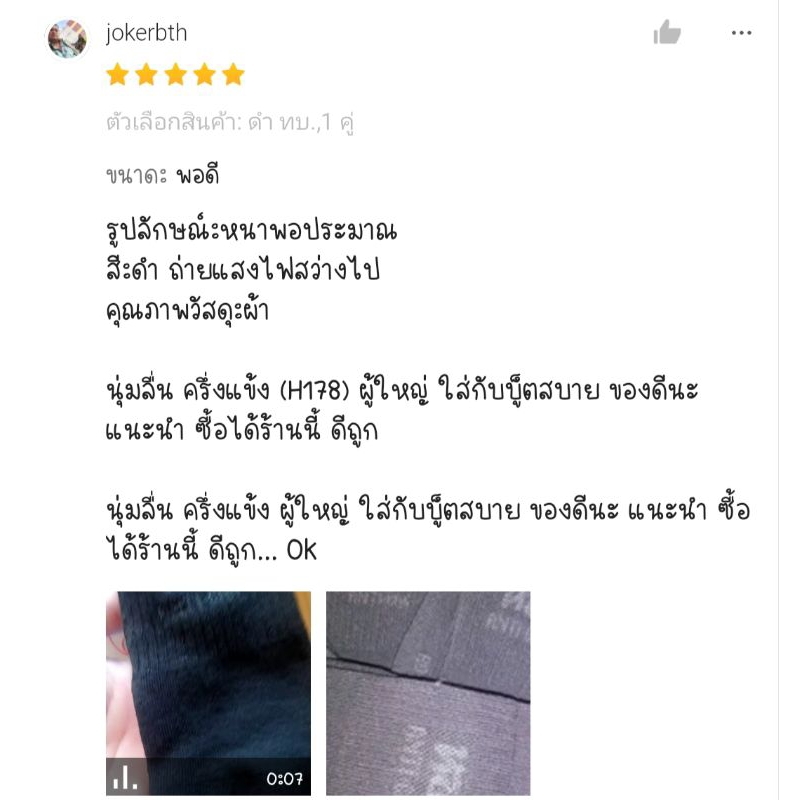Play the 0:07 review video
Image resolution: width=800 pixels, height=800 pixels.
coord(208,692)
